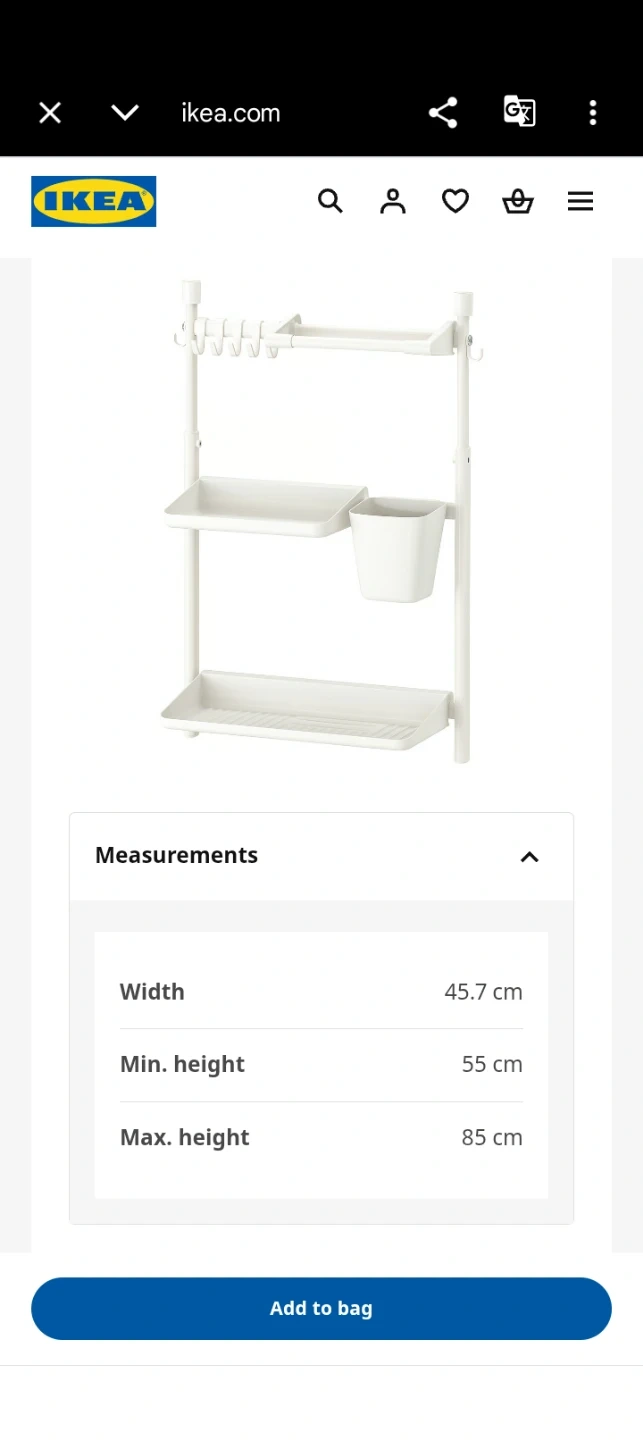
Task: Add the product to bag
Action: point(321,1308)
